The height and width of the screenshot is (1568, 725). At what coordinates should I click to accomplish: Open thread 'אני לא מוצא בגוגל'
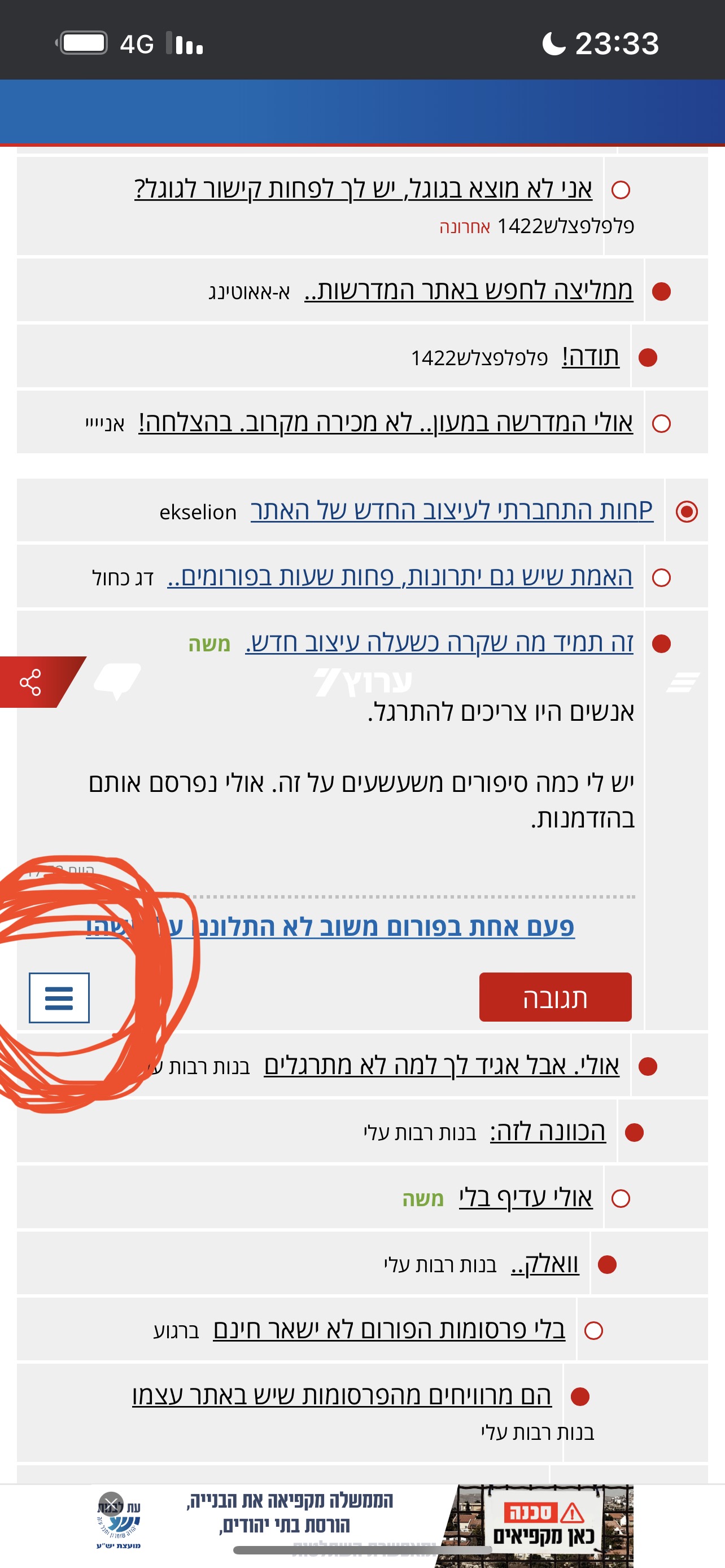click(363, 189)
